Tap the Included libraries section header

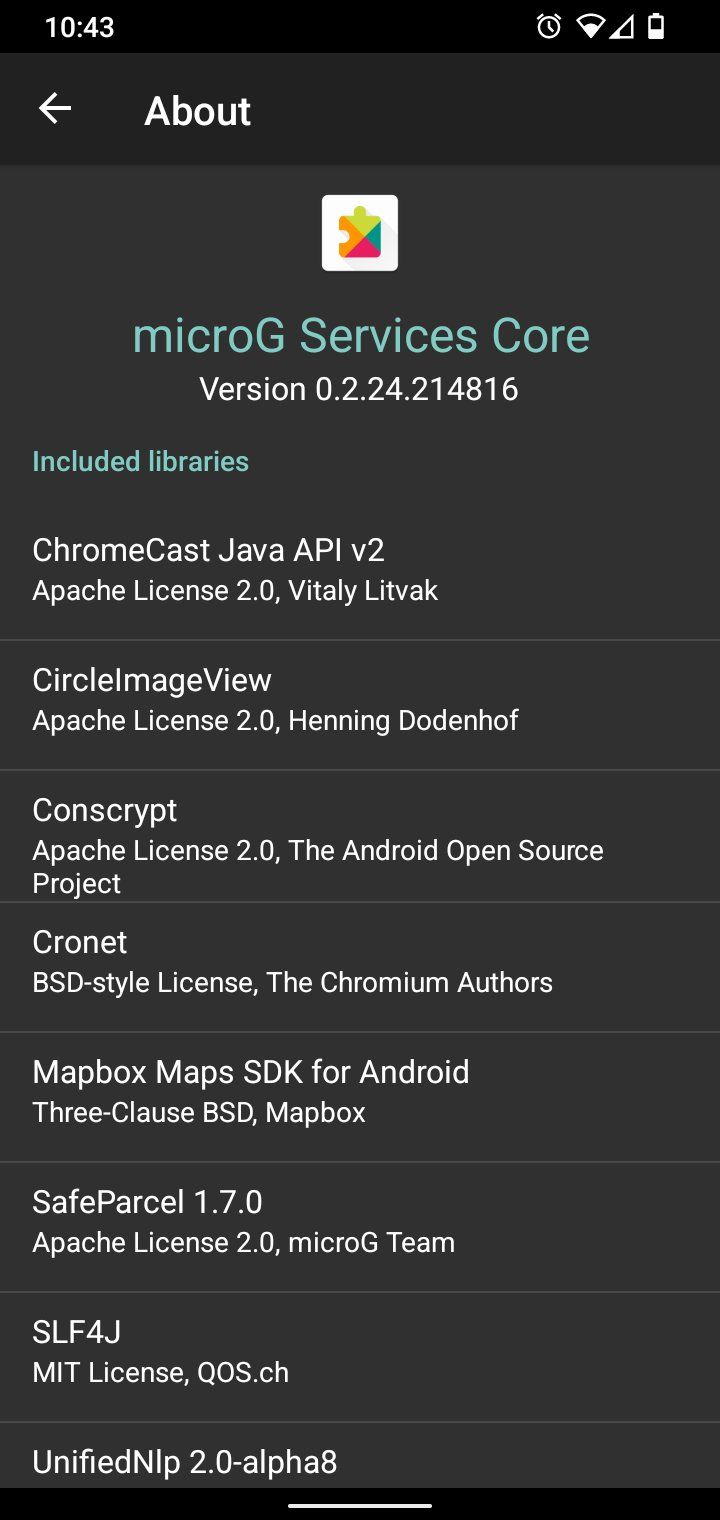(140, 461)
